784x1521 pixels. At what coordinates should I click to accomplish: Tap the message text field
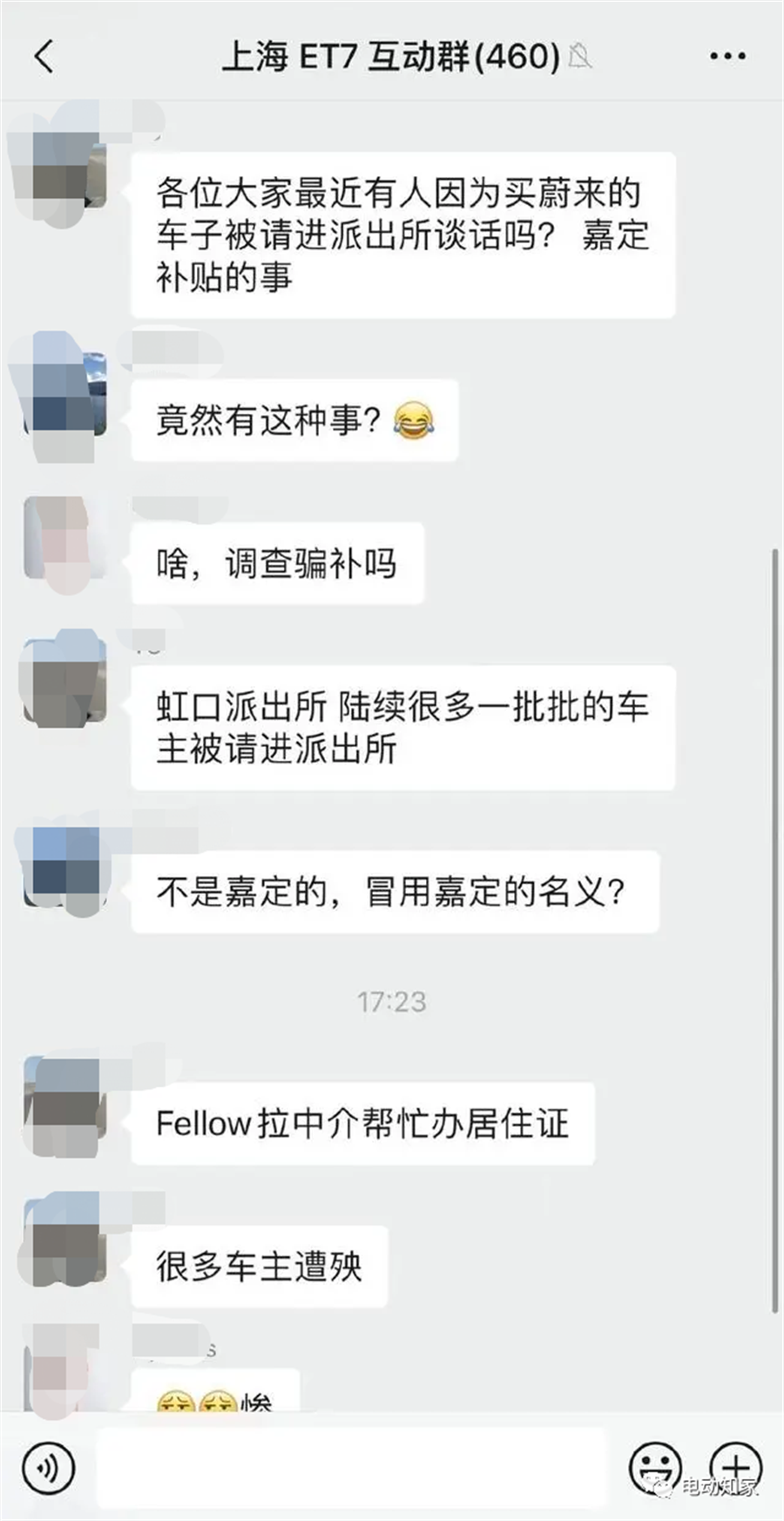(351, 1468)
